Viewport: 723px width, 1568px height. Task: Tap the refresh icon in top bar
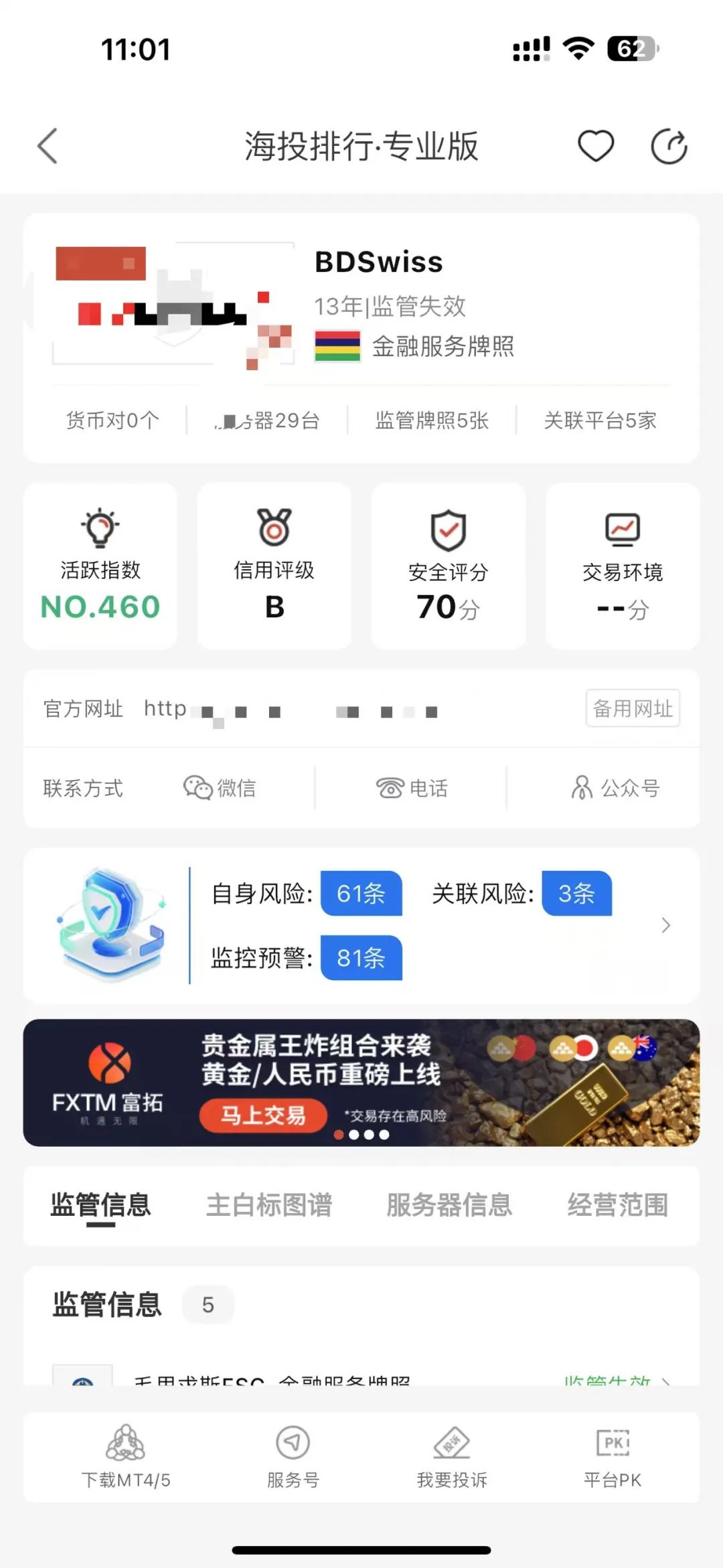(669, 145)
